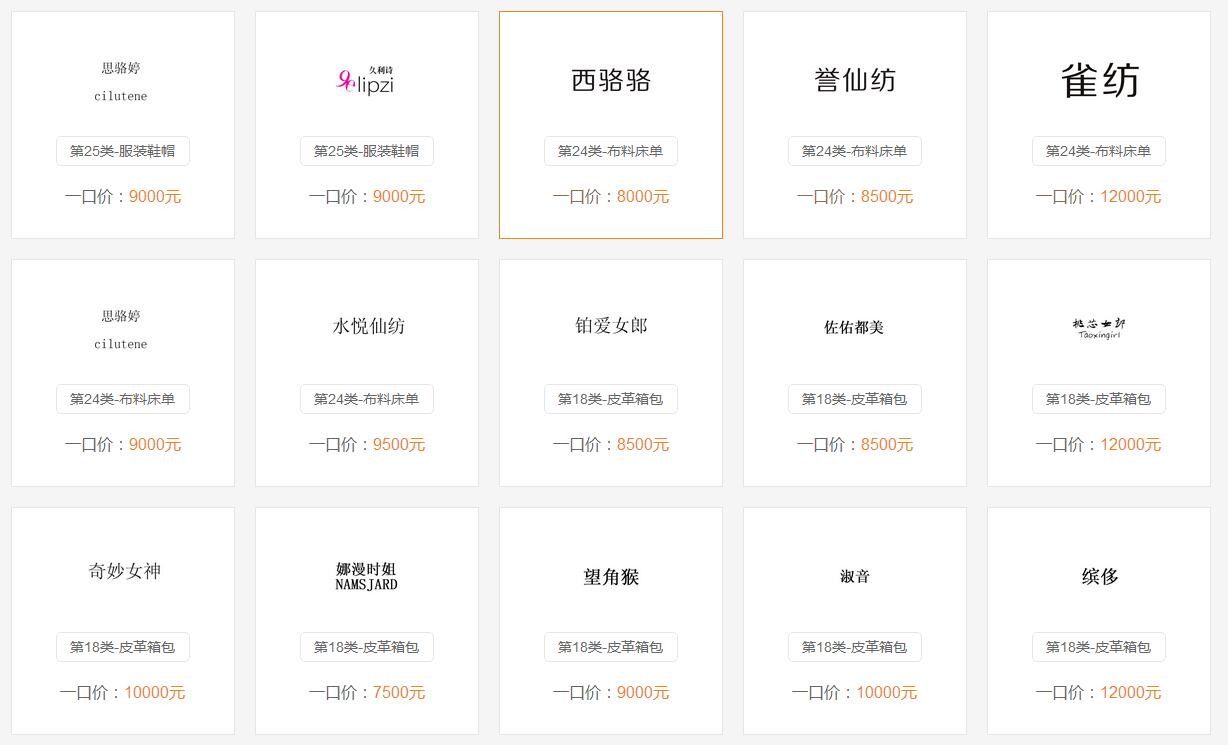
Task: Open the 思骆婷 cilutene card in 第25类-服装鞋帽
Action: [122, 82]
